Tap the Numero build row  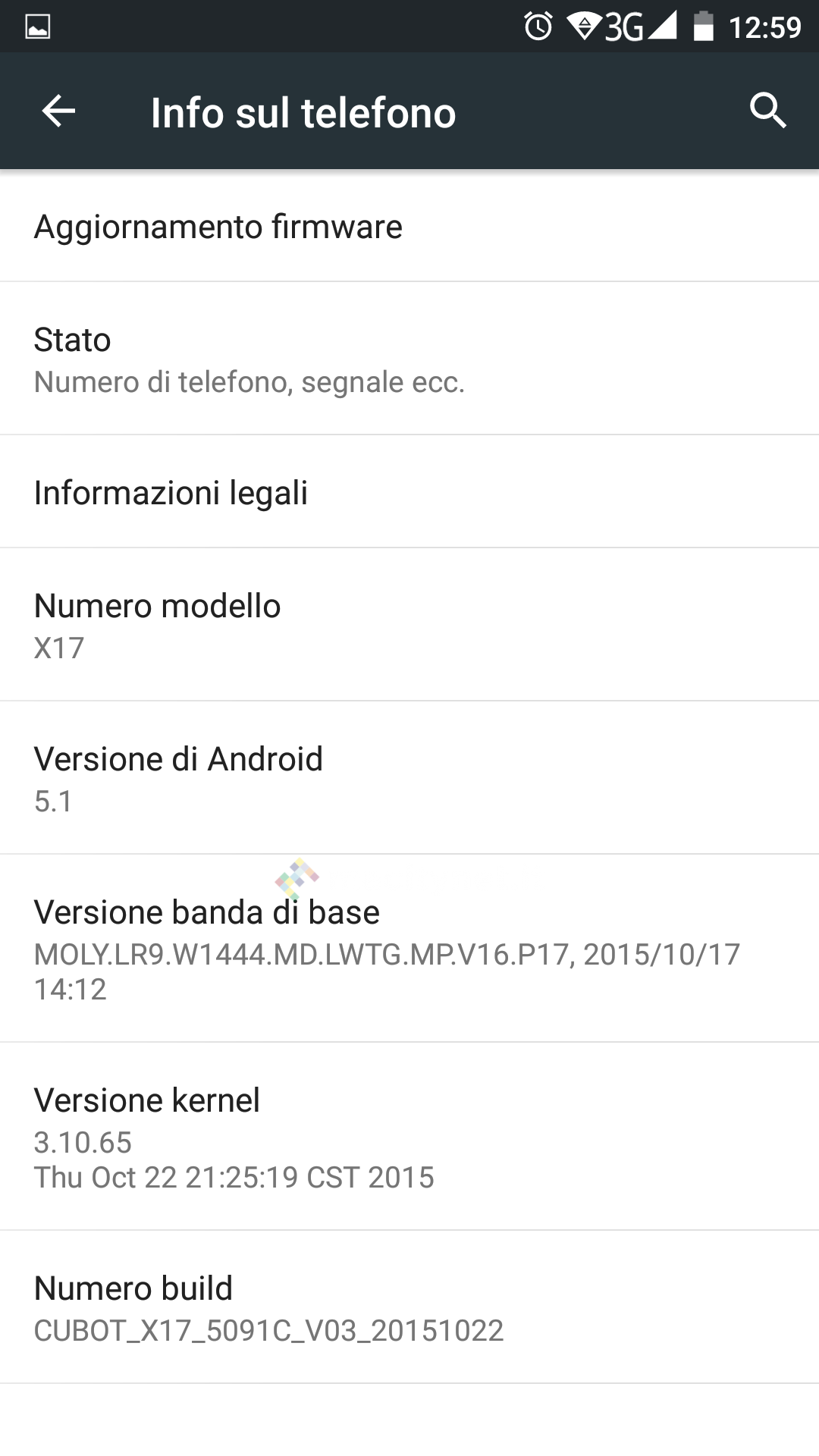tap(409, 1307)
